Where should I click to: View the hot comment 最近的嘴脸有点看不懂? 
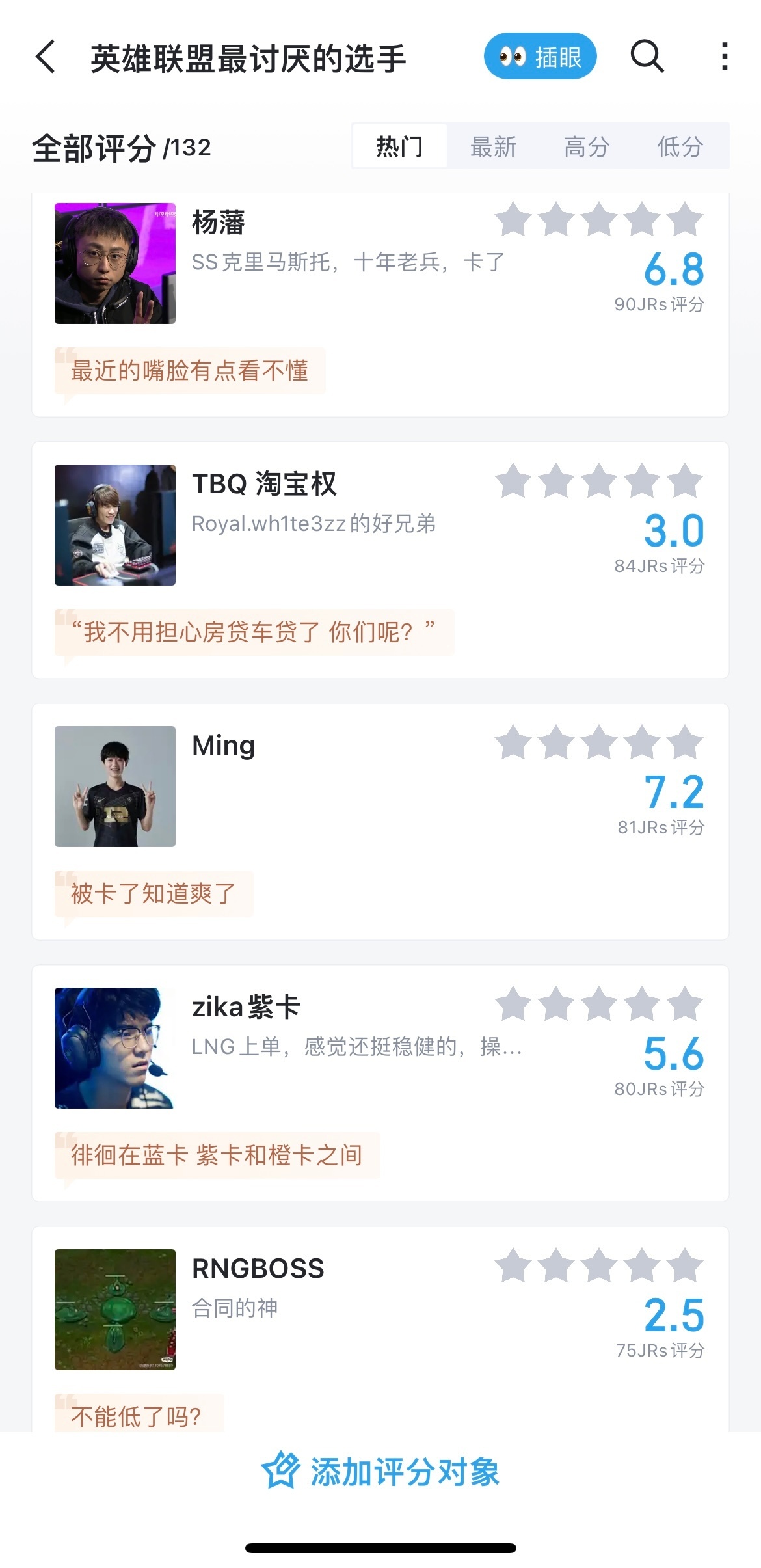(189, 371)
